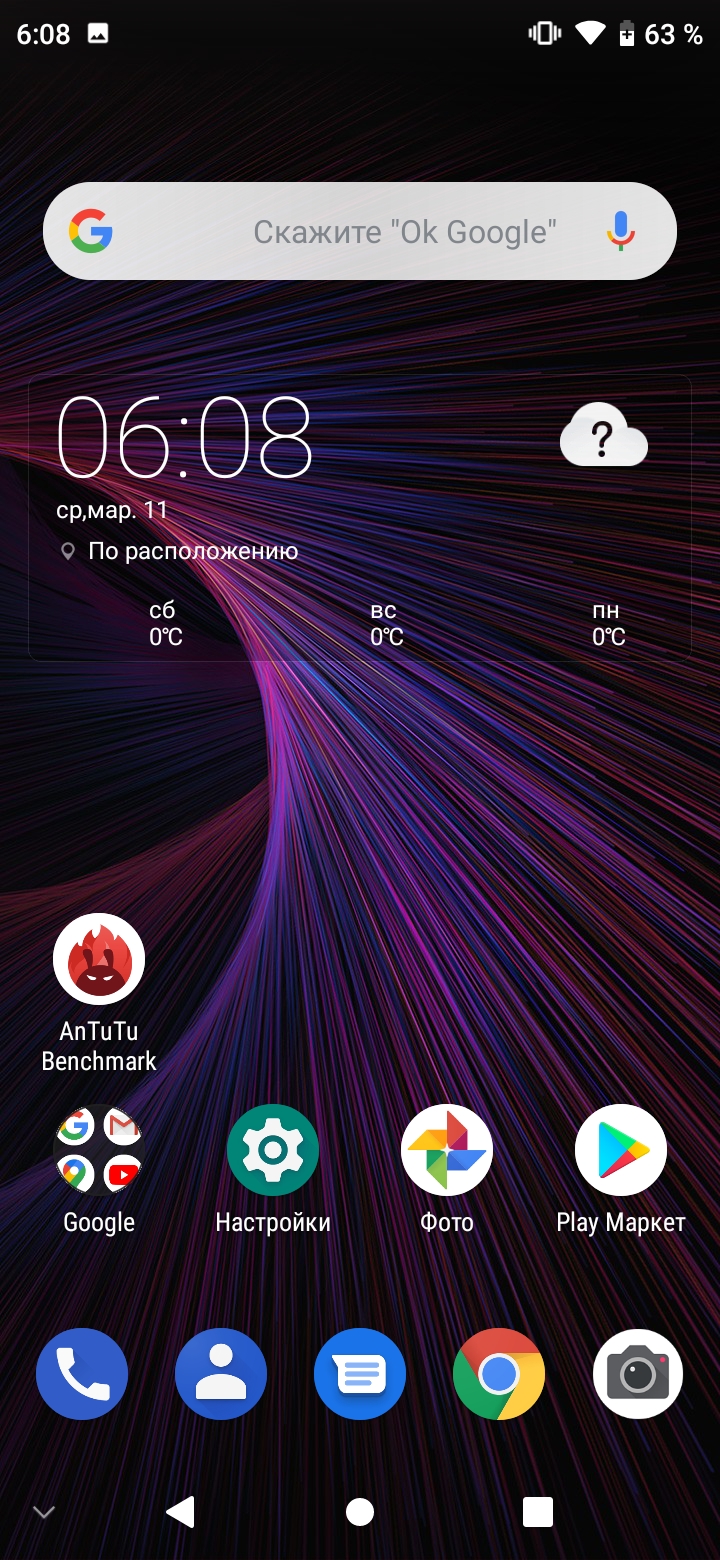Launch the Play Маркет store
Screen dimensions: 720x1560
coord(620,1150)
